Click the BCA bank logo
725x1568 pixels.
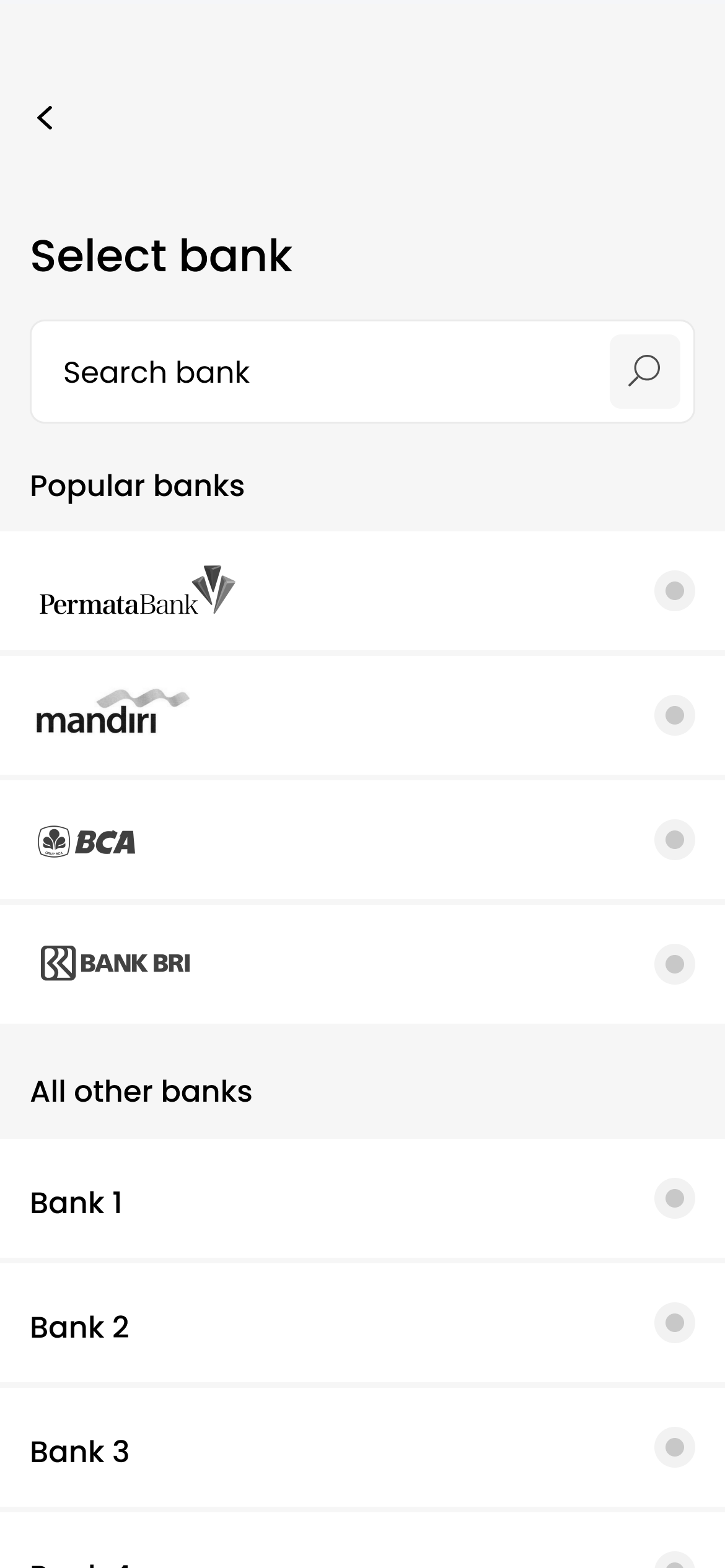(87, 840)
